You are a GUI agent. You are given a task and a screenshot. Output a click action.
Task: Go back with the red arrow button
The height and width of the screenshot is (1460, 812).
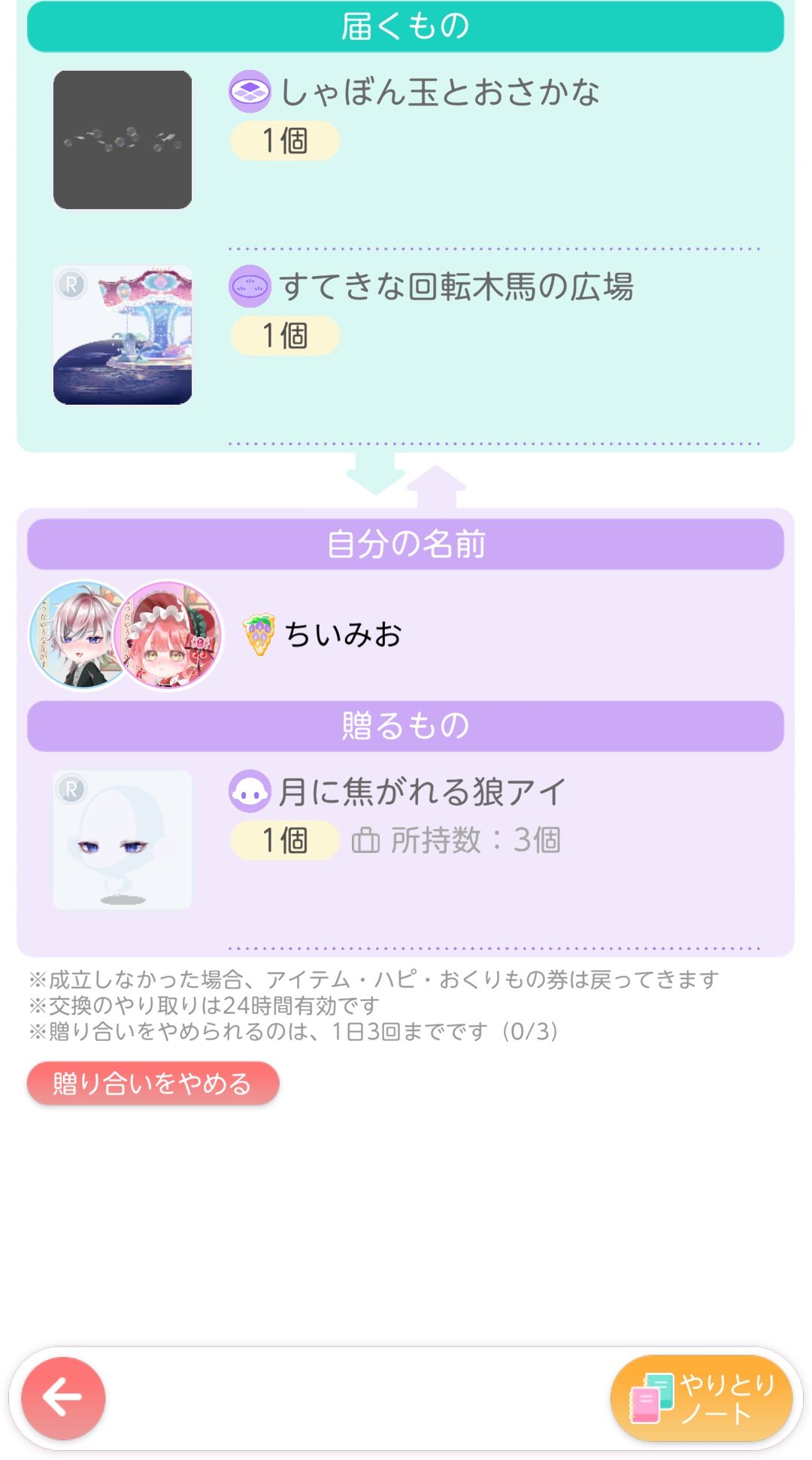point(63,1398)
